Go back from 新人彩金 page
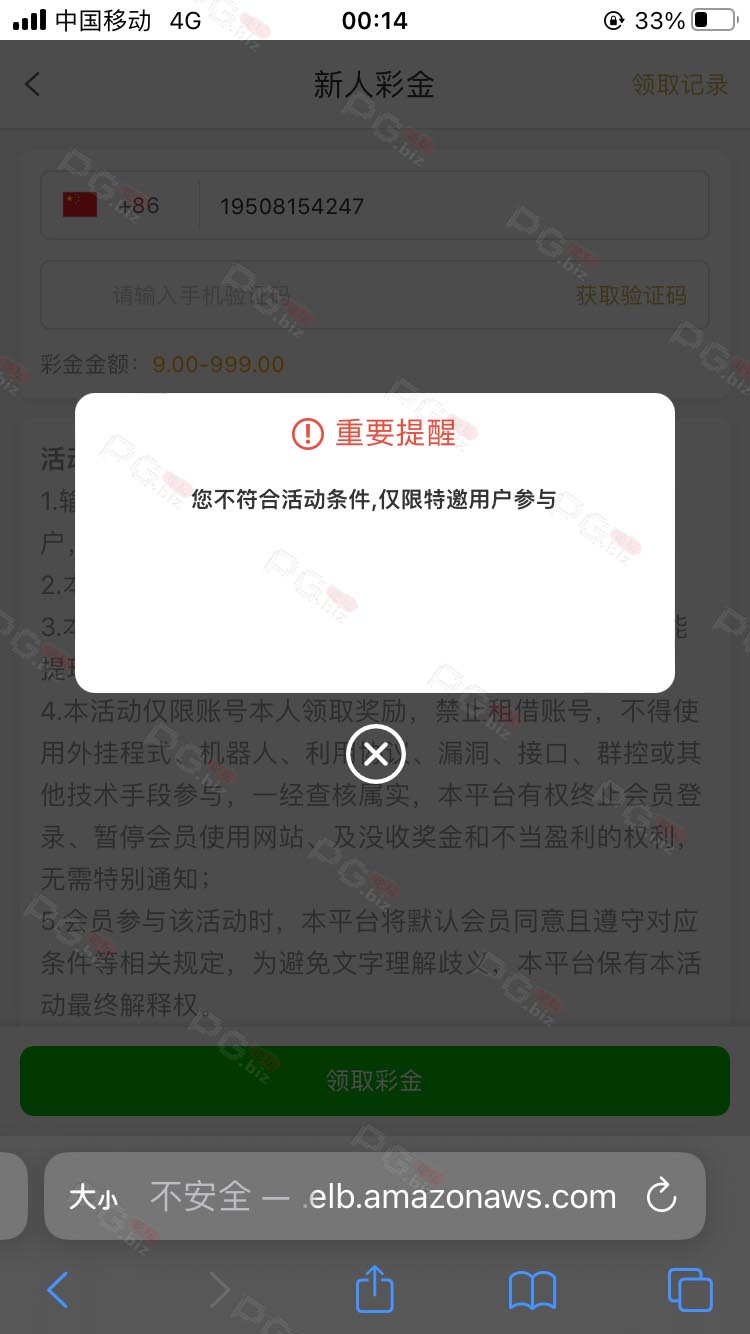 32,84
